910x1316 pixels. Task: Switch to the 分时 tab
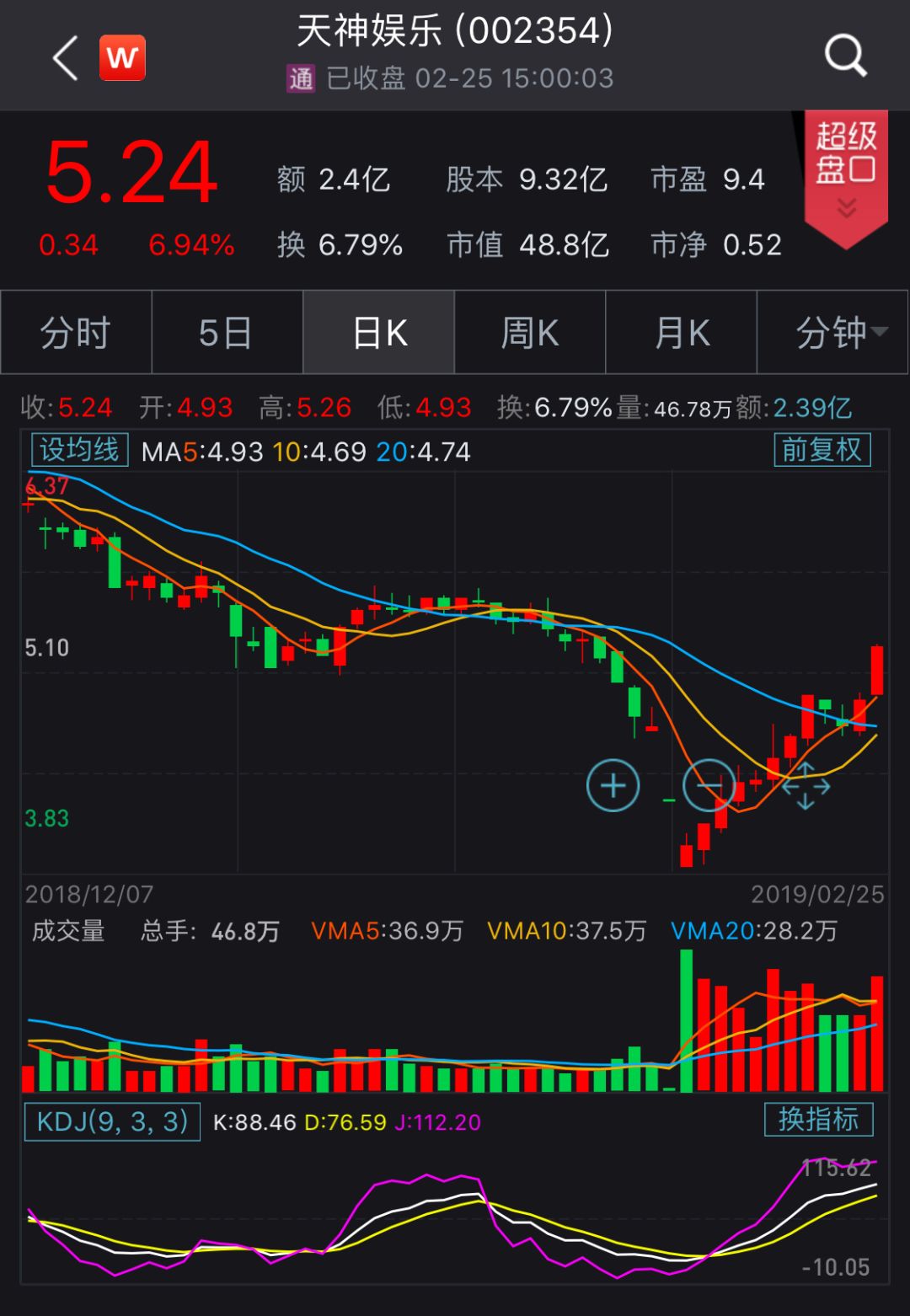click(76, 333)
